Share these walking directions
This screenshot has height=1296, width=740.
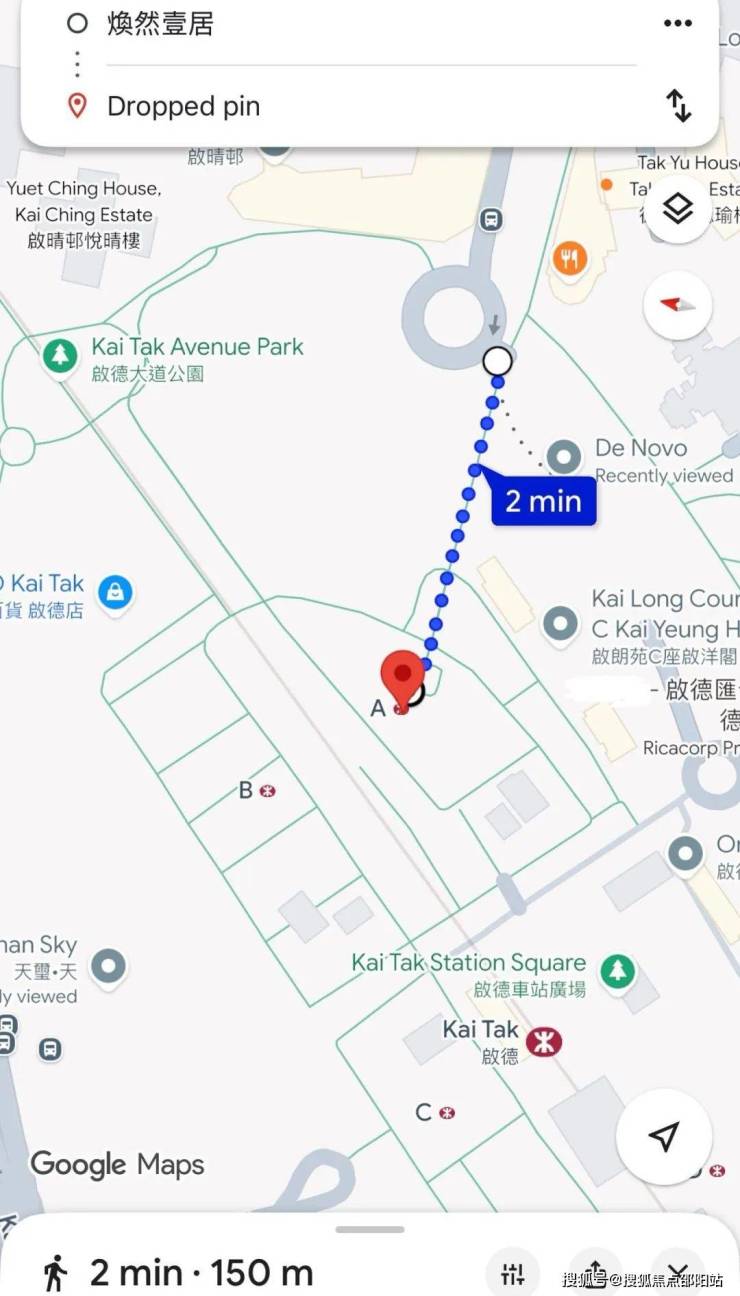594,1273
